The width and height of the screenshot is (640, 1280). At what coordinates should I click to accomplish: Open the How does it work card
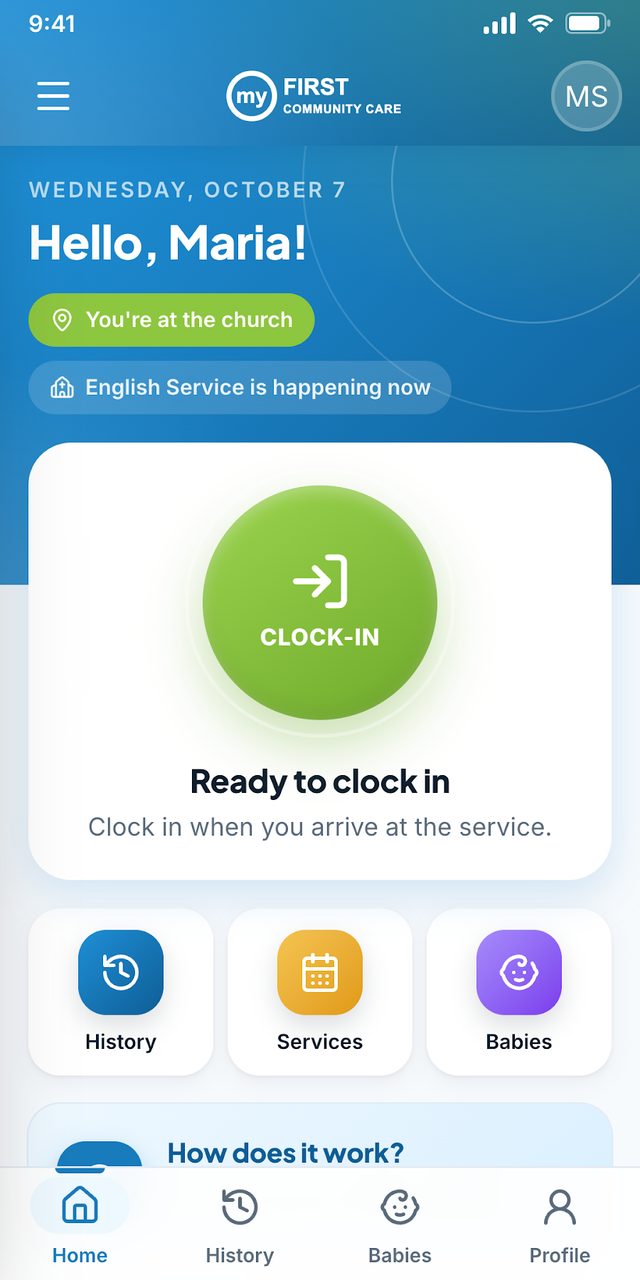pyautogui.click(x=320, y=1136)
